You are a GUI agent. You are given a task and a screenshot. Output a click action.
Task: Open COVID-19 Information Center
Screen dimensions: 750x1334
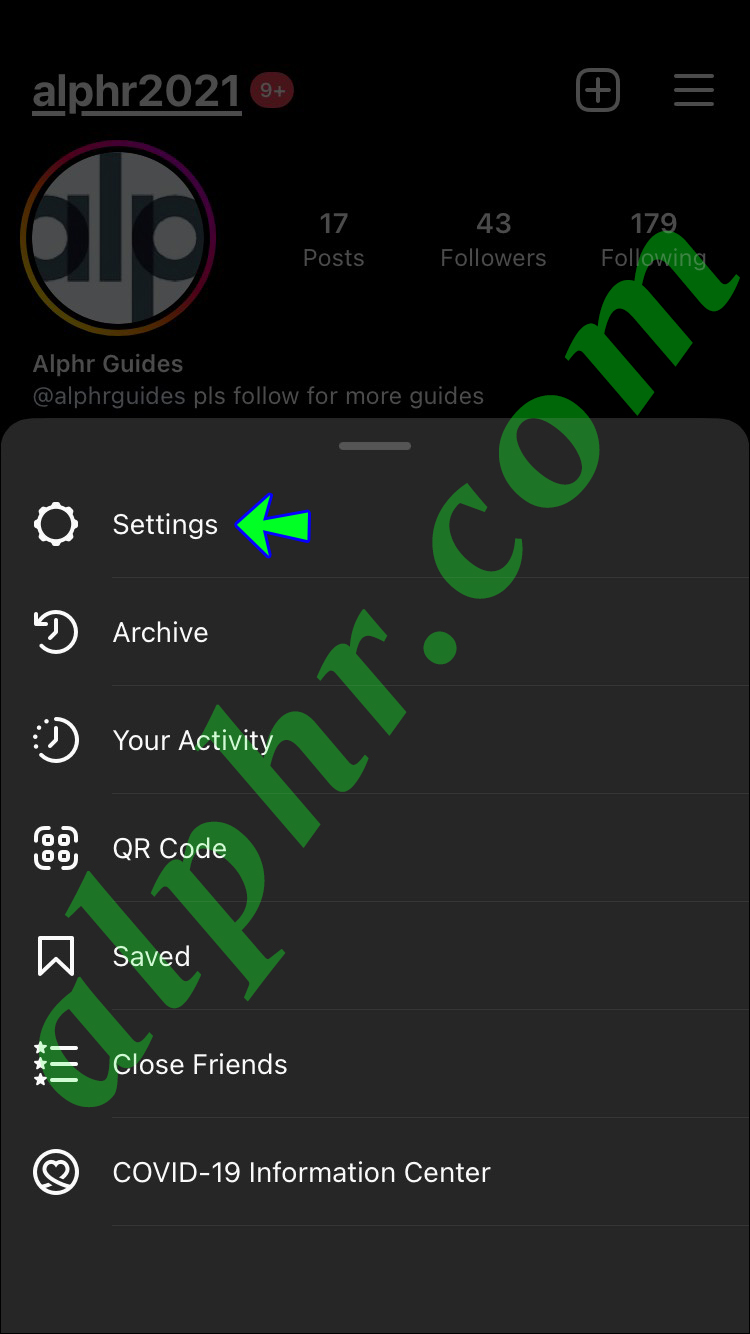301,1172
